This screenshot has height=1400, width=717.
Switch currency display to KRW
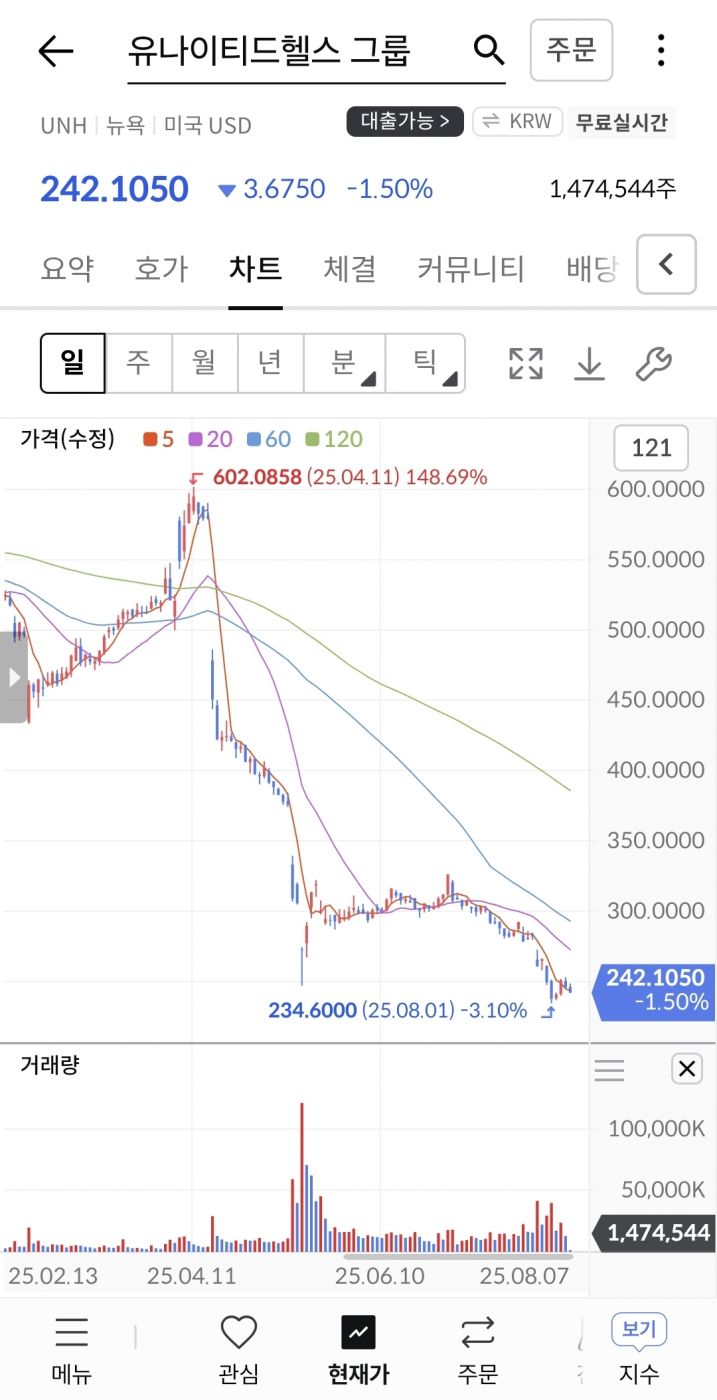click(x=517, y=122)
